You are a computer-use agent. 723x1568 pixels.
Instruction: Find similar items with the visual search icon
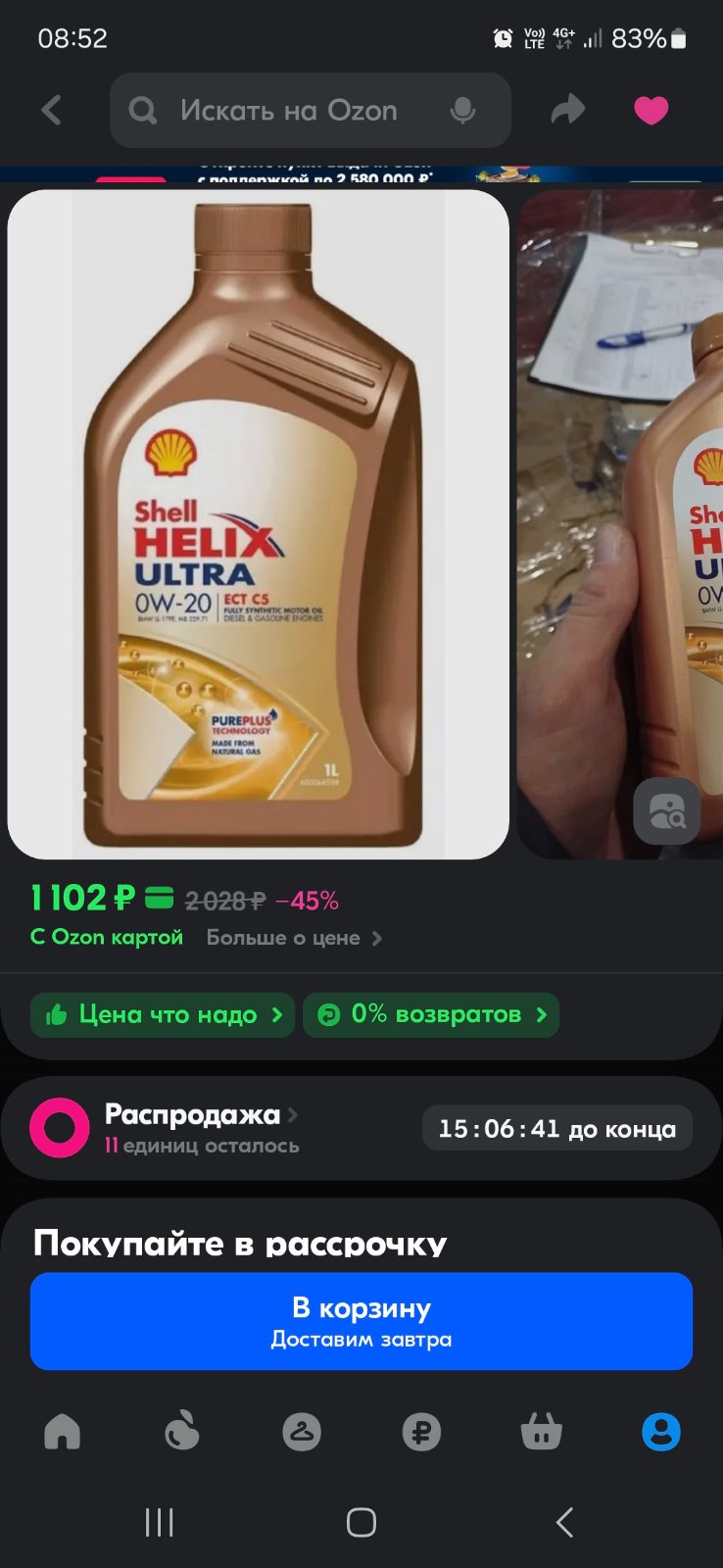click(x=667, y=811)
